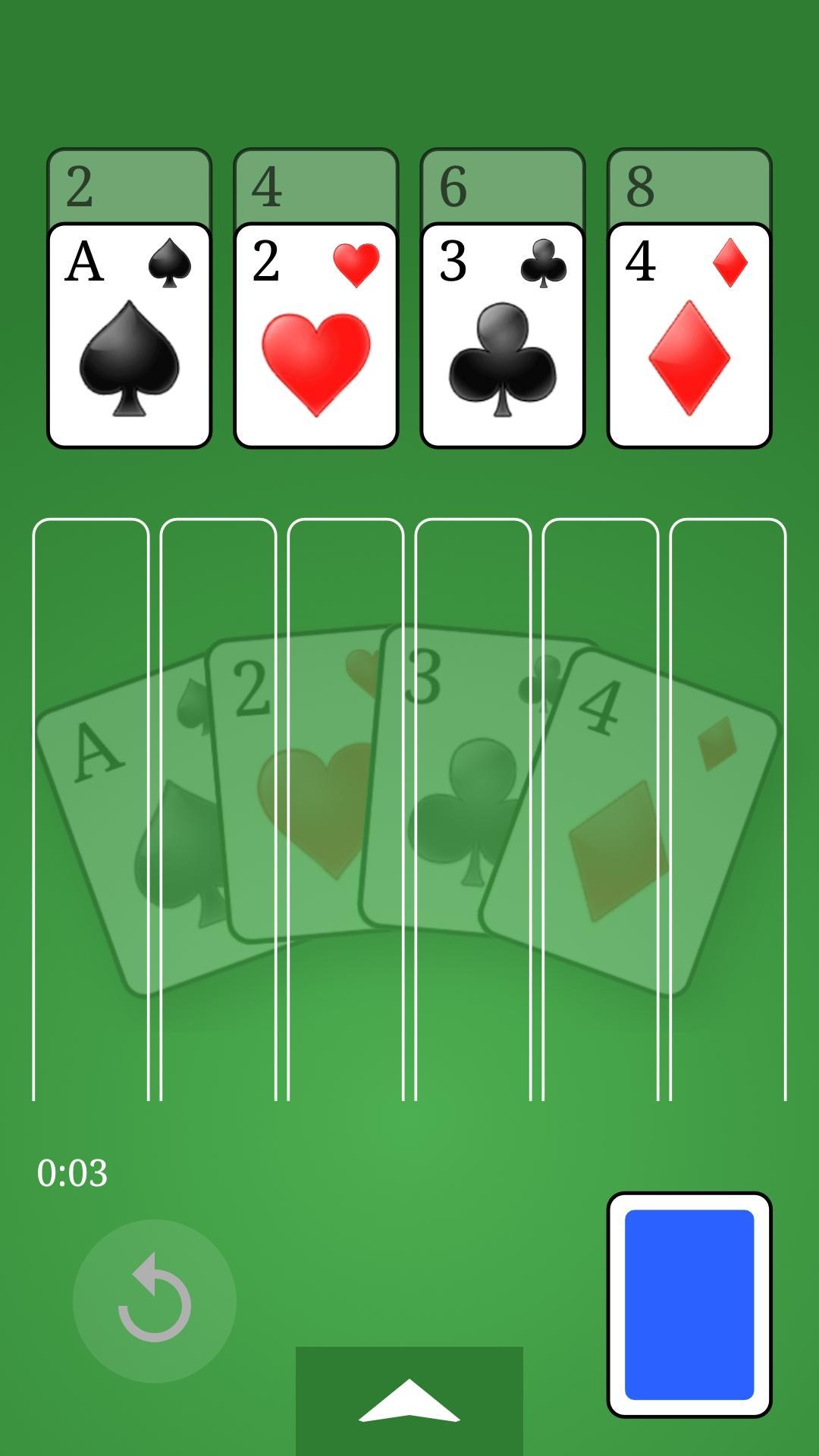
Task: Select the 3 of clubs foundation card
Action: pyautogui.click(x=502, y=335)
